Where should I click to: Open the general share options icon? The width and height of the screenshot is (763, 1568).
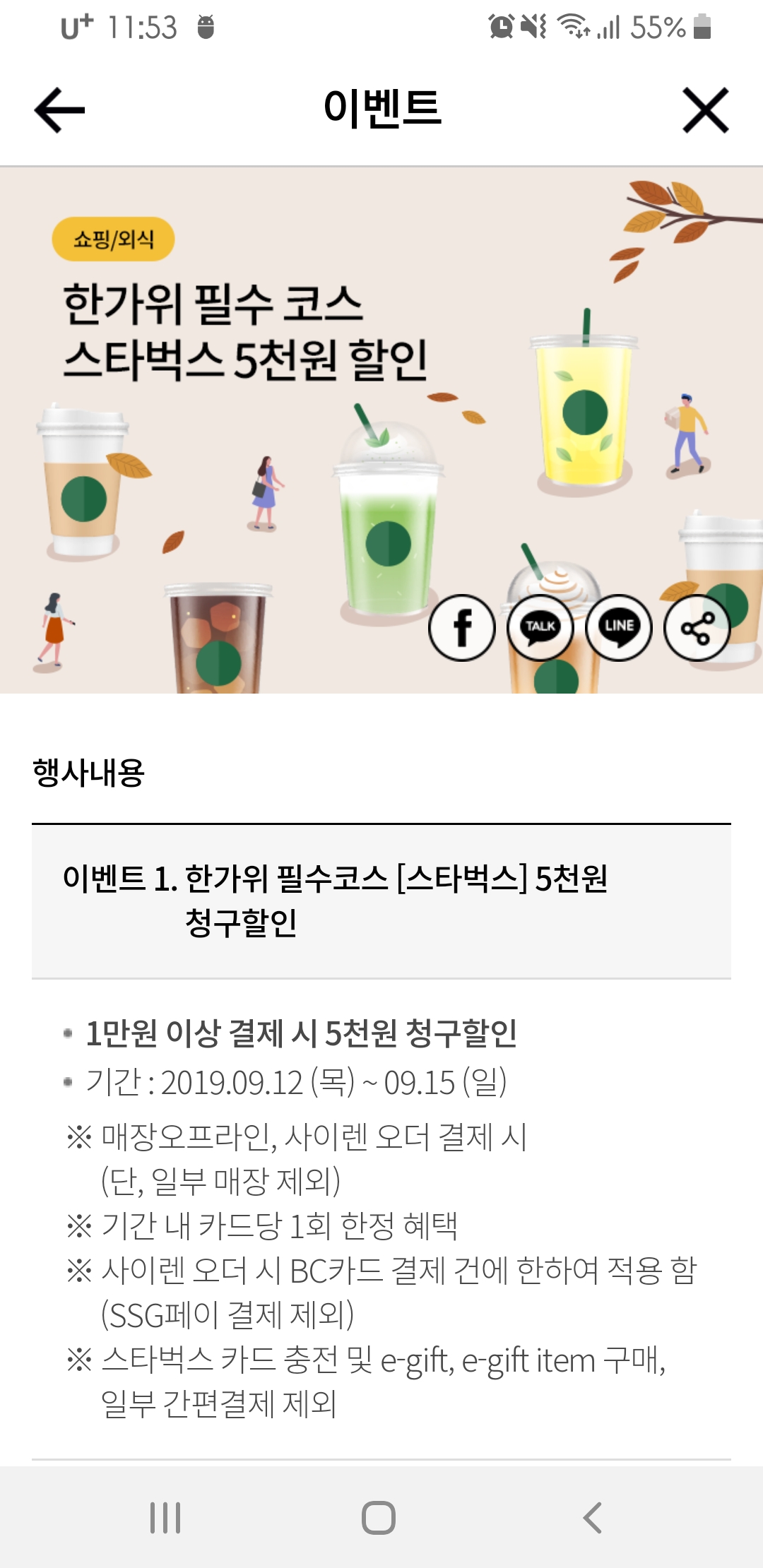[697, 627]
